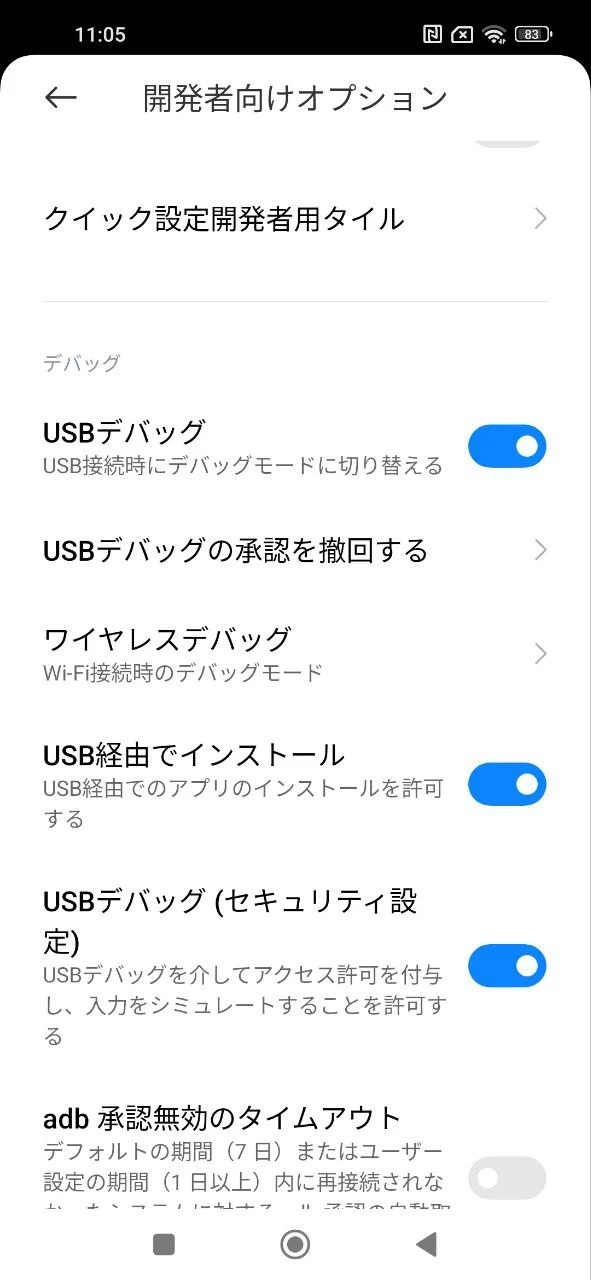
Task: Enable adb 承認無効のタイムアウト switch
Action: pyautogui.click(x=507, y=1178)
